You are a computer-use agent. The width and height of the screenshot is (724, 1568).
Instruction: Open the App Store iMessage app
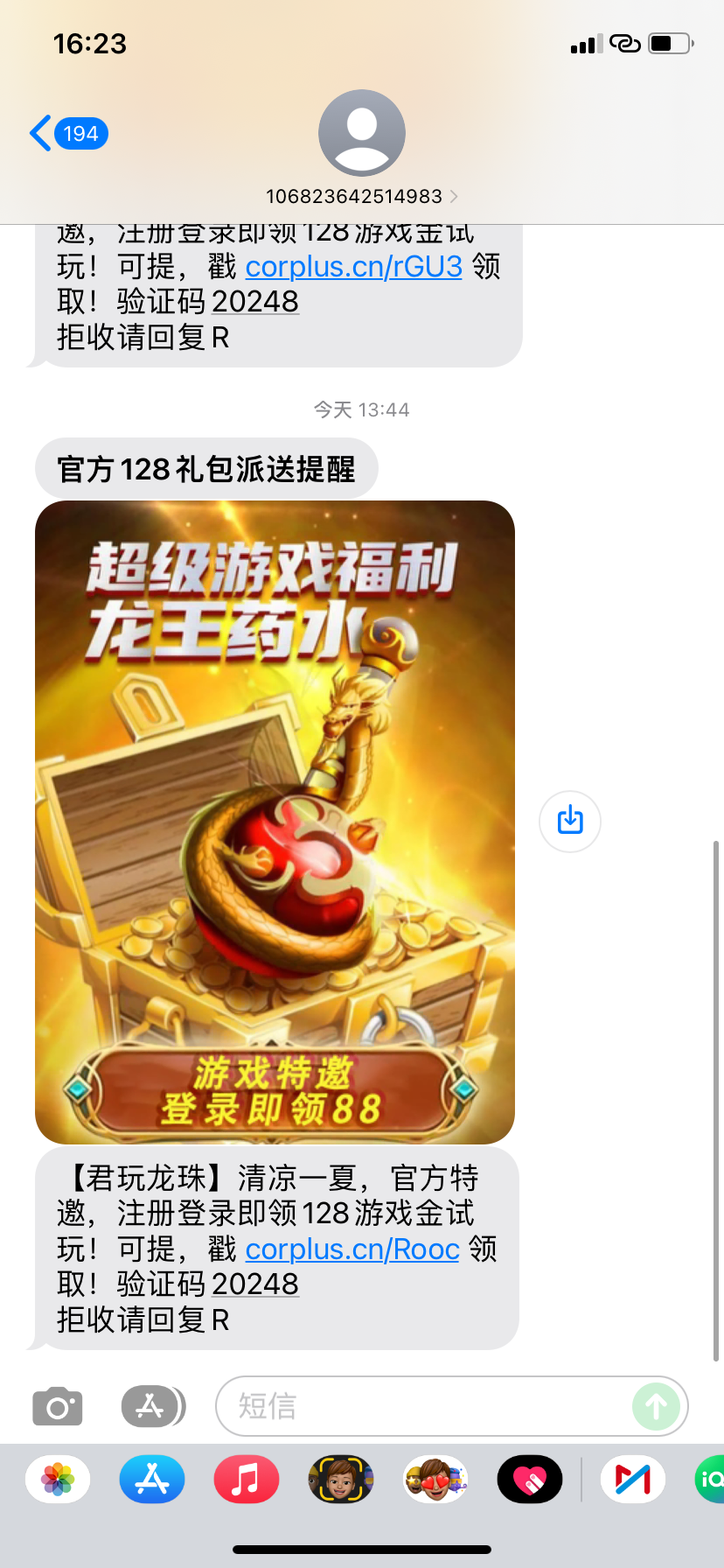[x=152, y=1480]
